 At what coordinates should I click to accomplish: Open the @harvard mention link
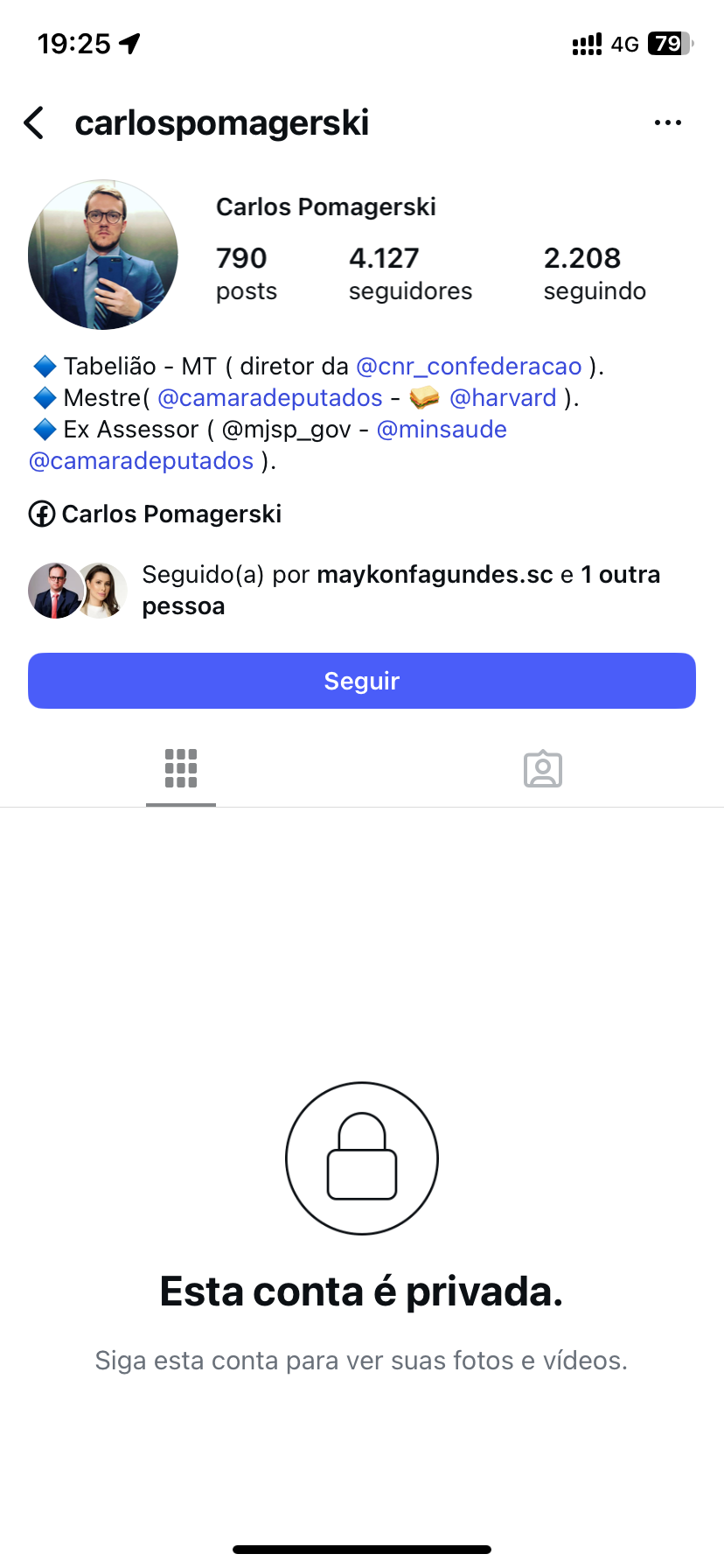coord(503,398)
